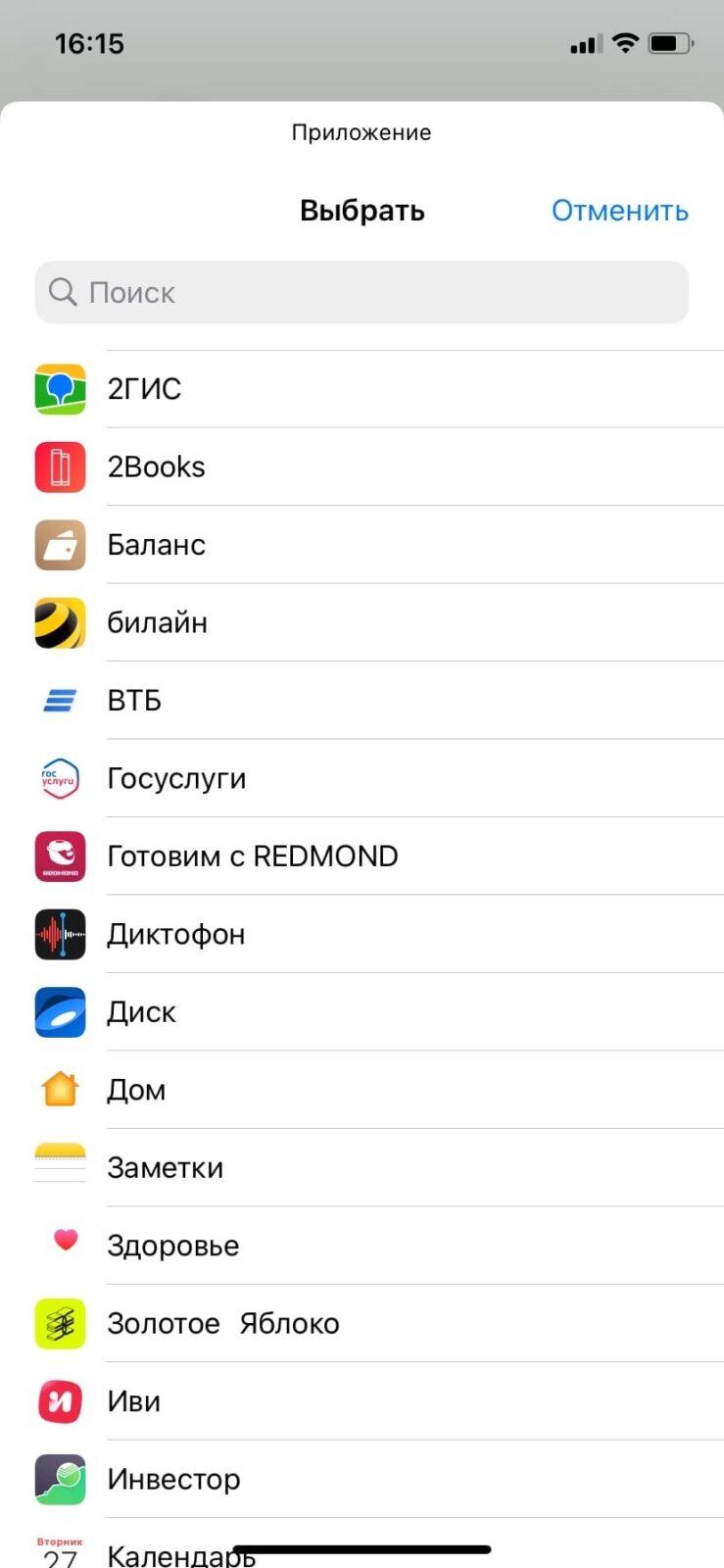724x1568 pixels.
Task: Tap the Поиск search field
Action: coord(362,292)
